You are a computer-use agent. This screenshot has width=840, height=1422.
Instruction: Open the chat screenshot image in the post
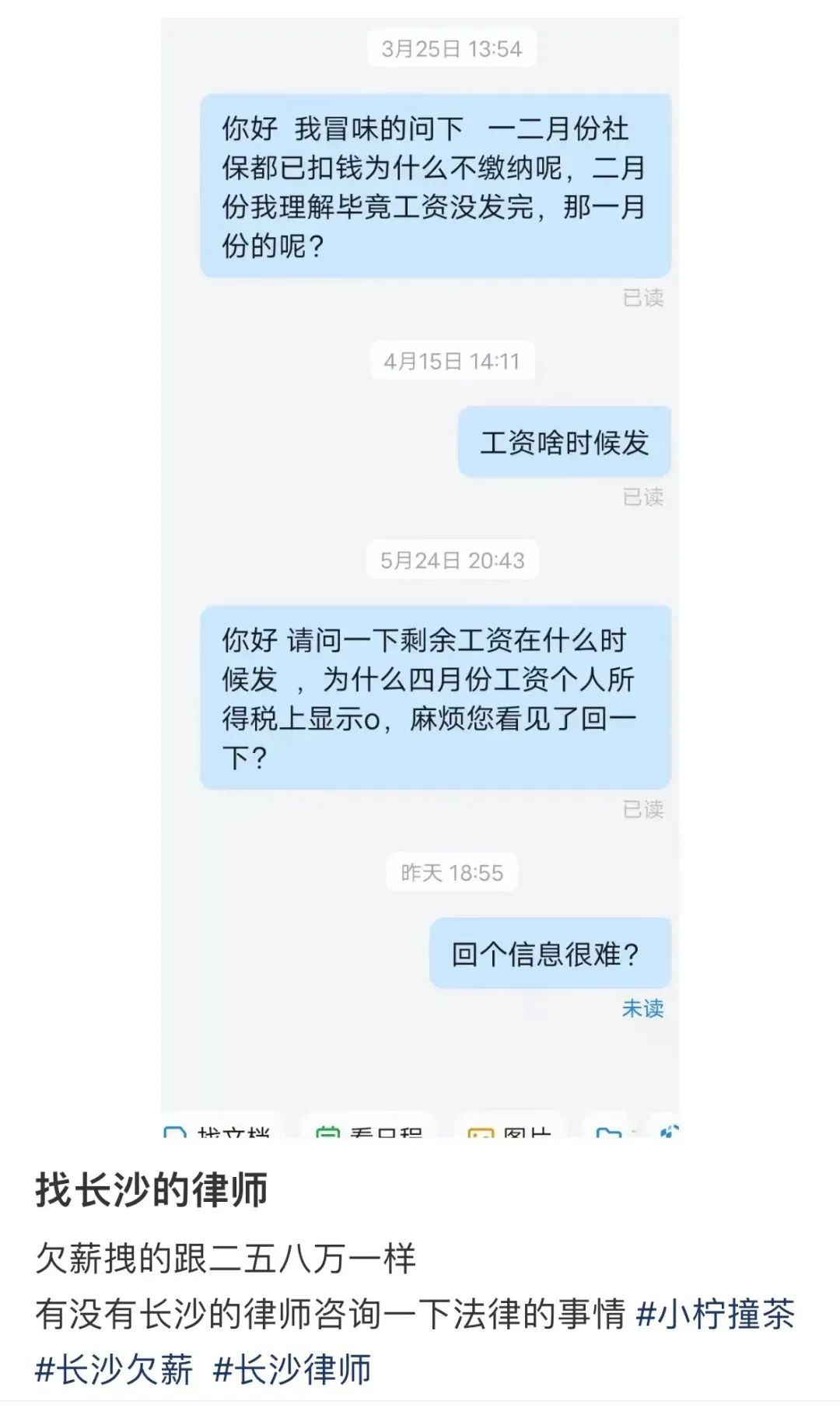[420, 577]
